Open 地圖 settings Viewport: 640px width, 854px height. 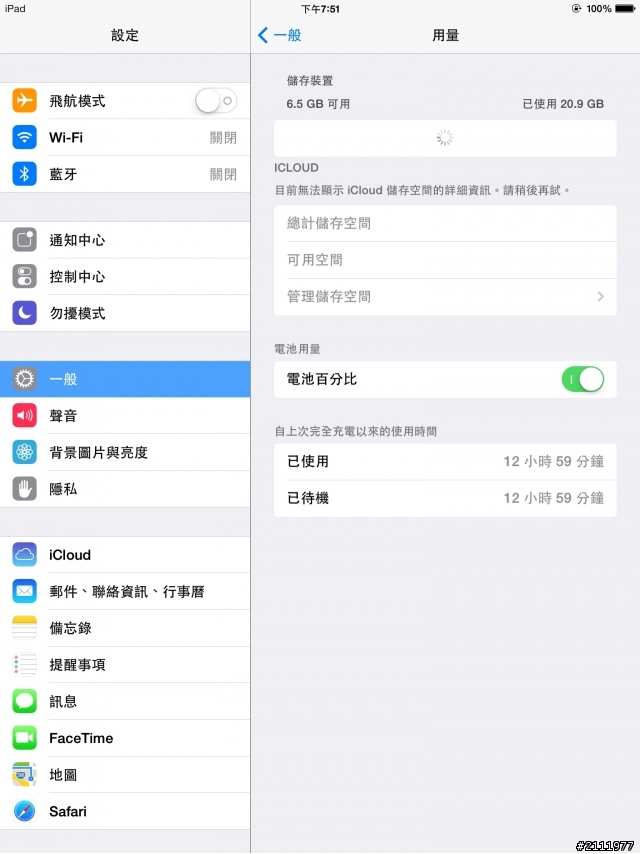125,775
